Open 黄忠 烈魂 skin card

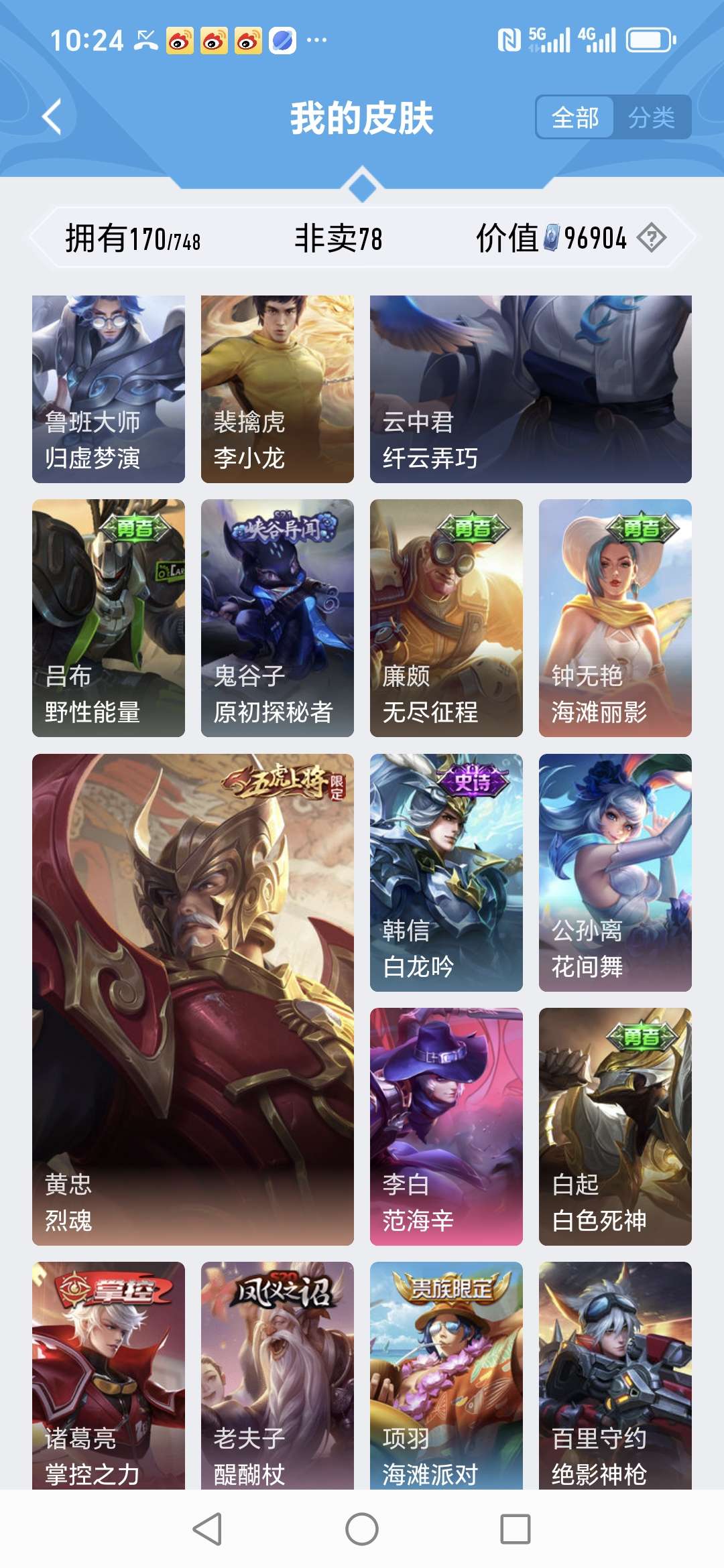point(193,999)
